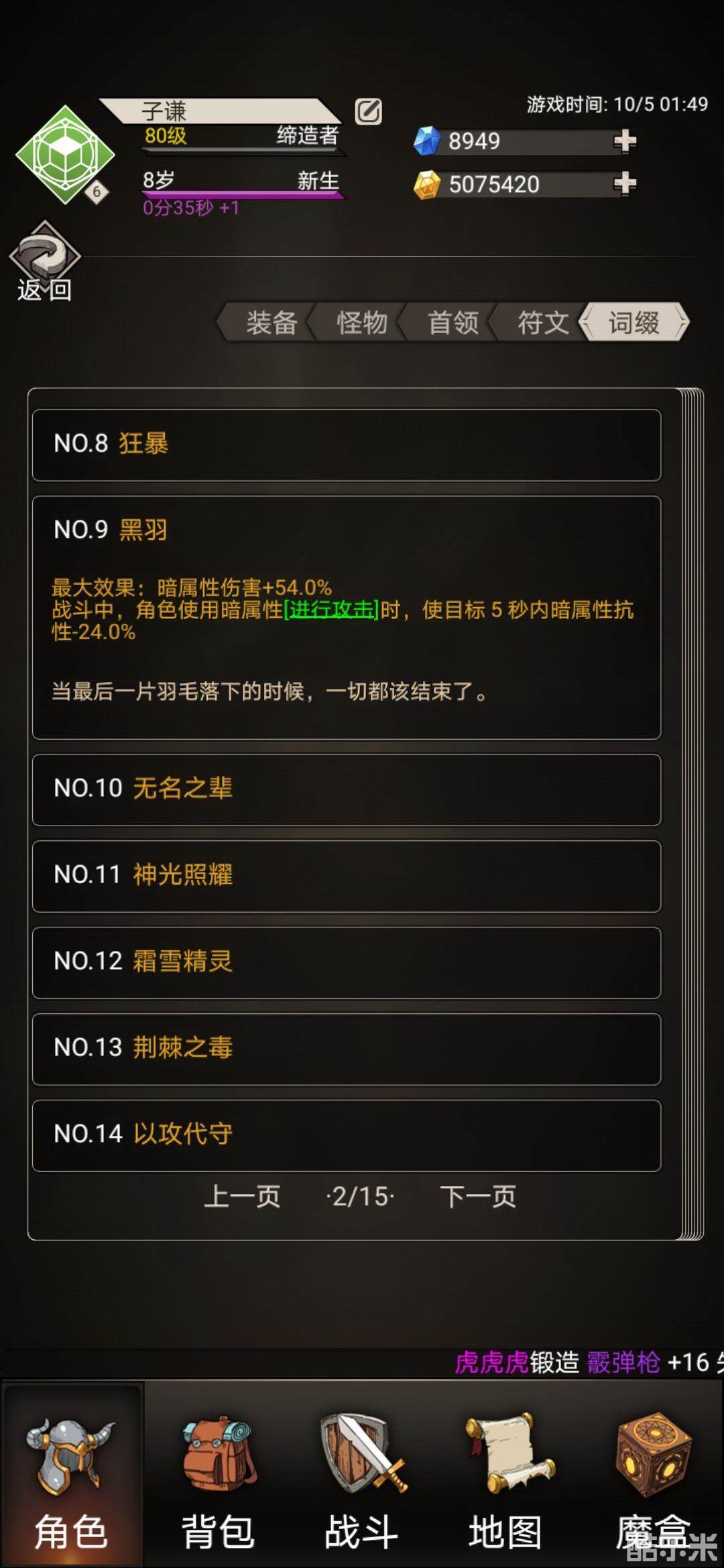Image resolution: width=724 pixels, height=1568 pixels.
Task: Expand the NO.12 霜雪精灵 entry
Action: click(347, 962)
